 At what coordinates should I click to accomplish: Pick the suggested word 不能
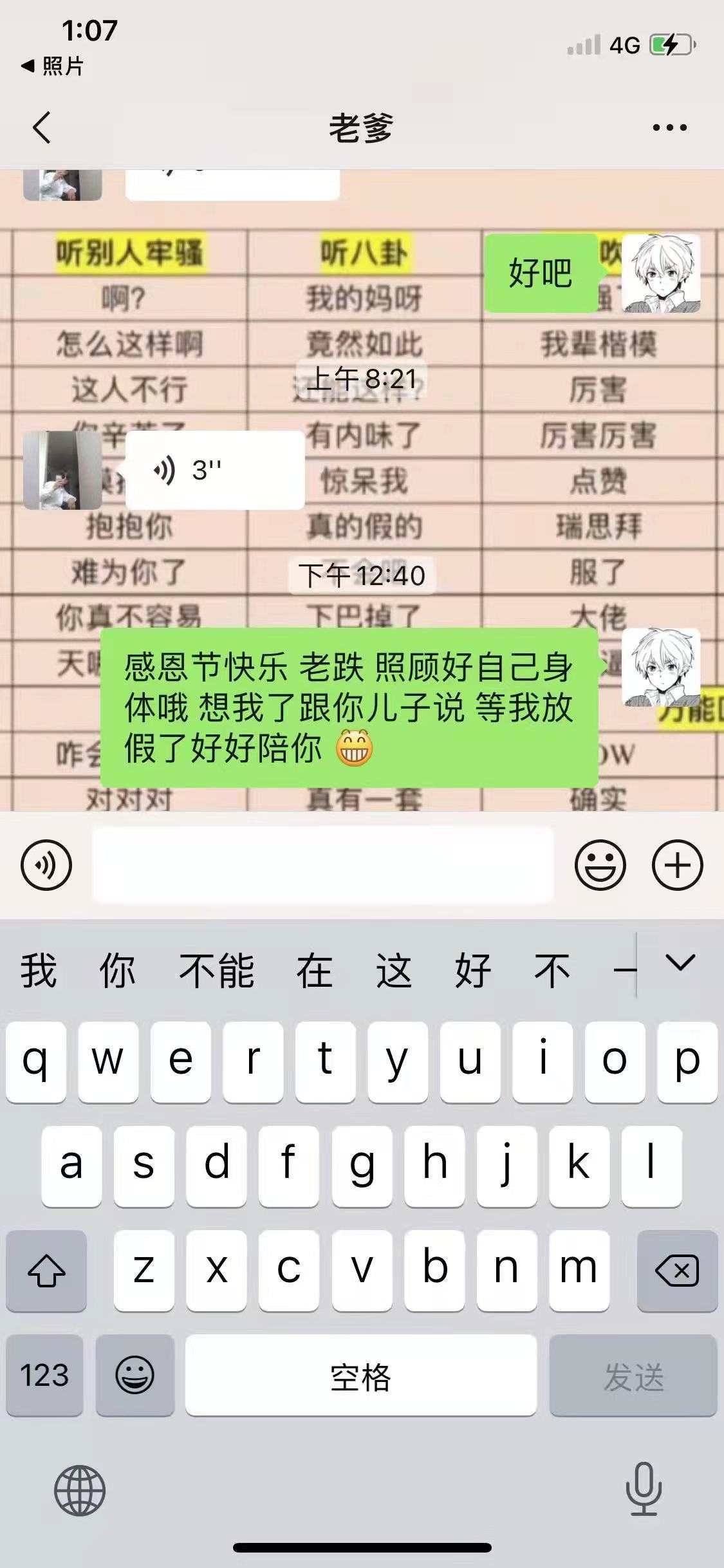click(217, 971)
